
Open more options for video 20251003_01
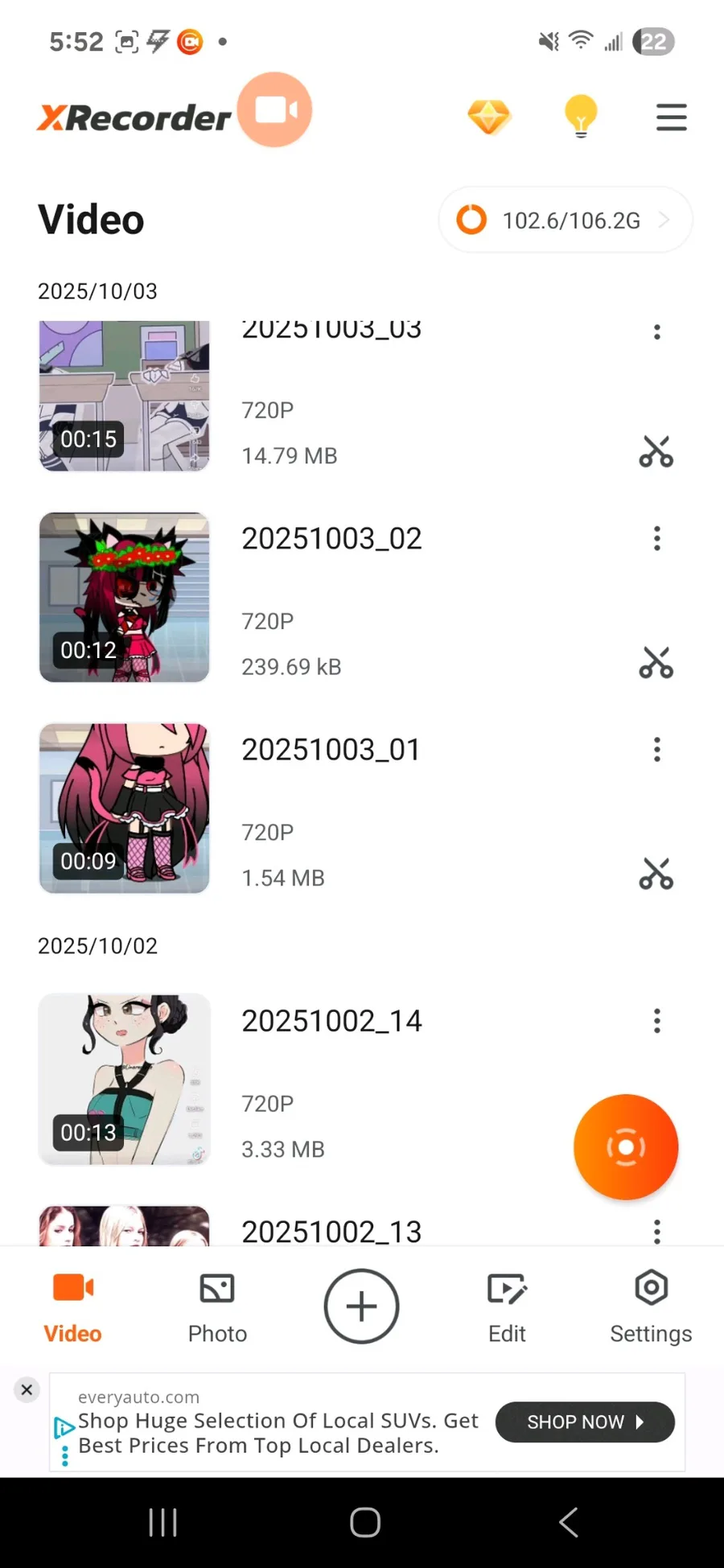[657, 750]
